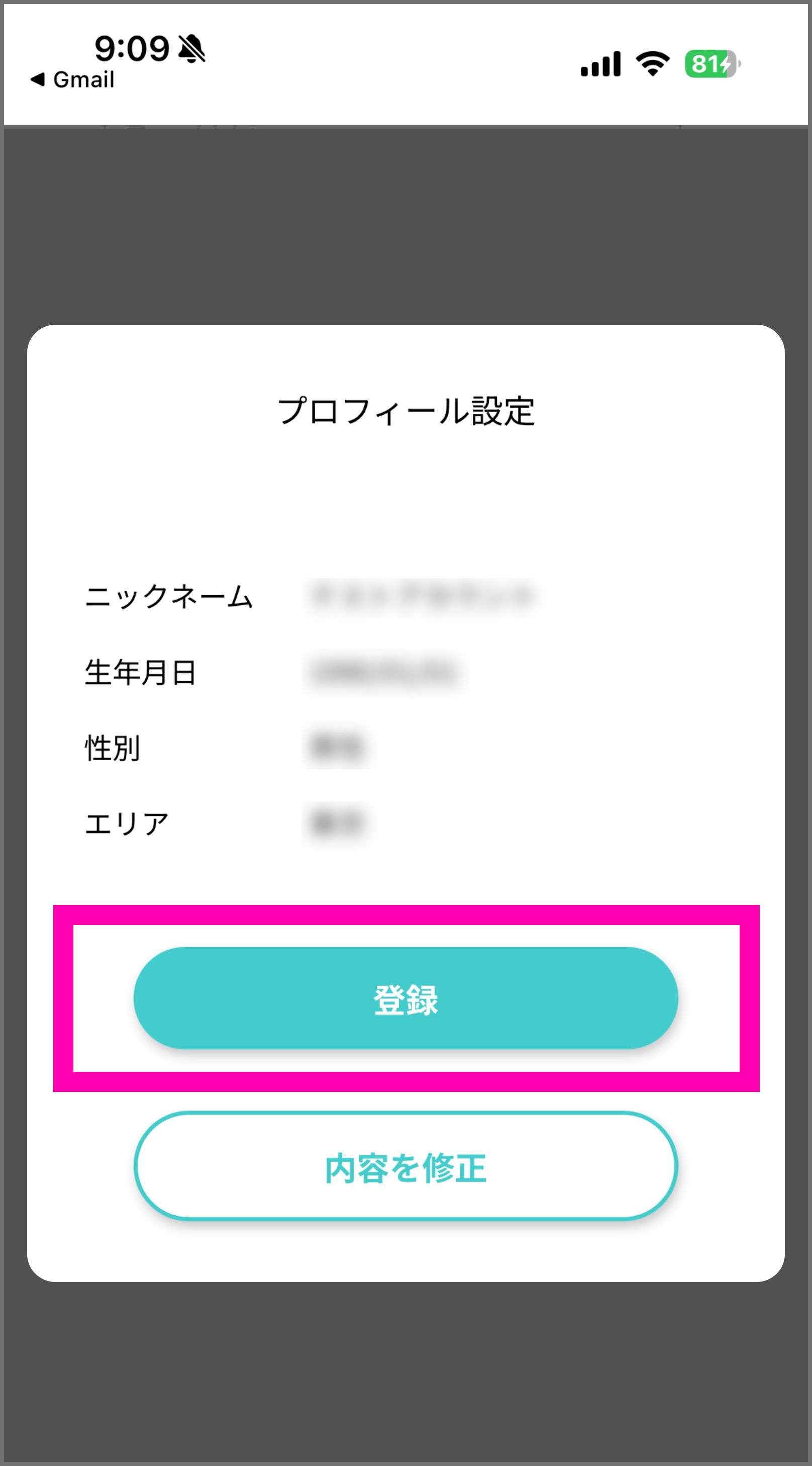
Task: Tap 内容を修正 to edit the content
Action: pos(405,1167)
